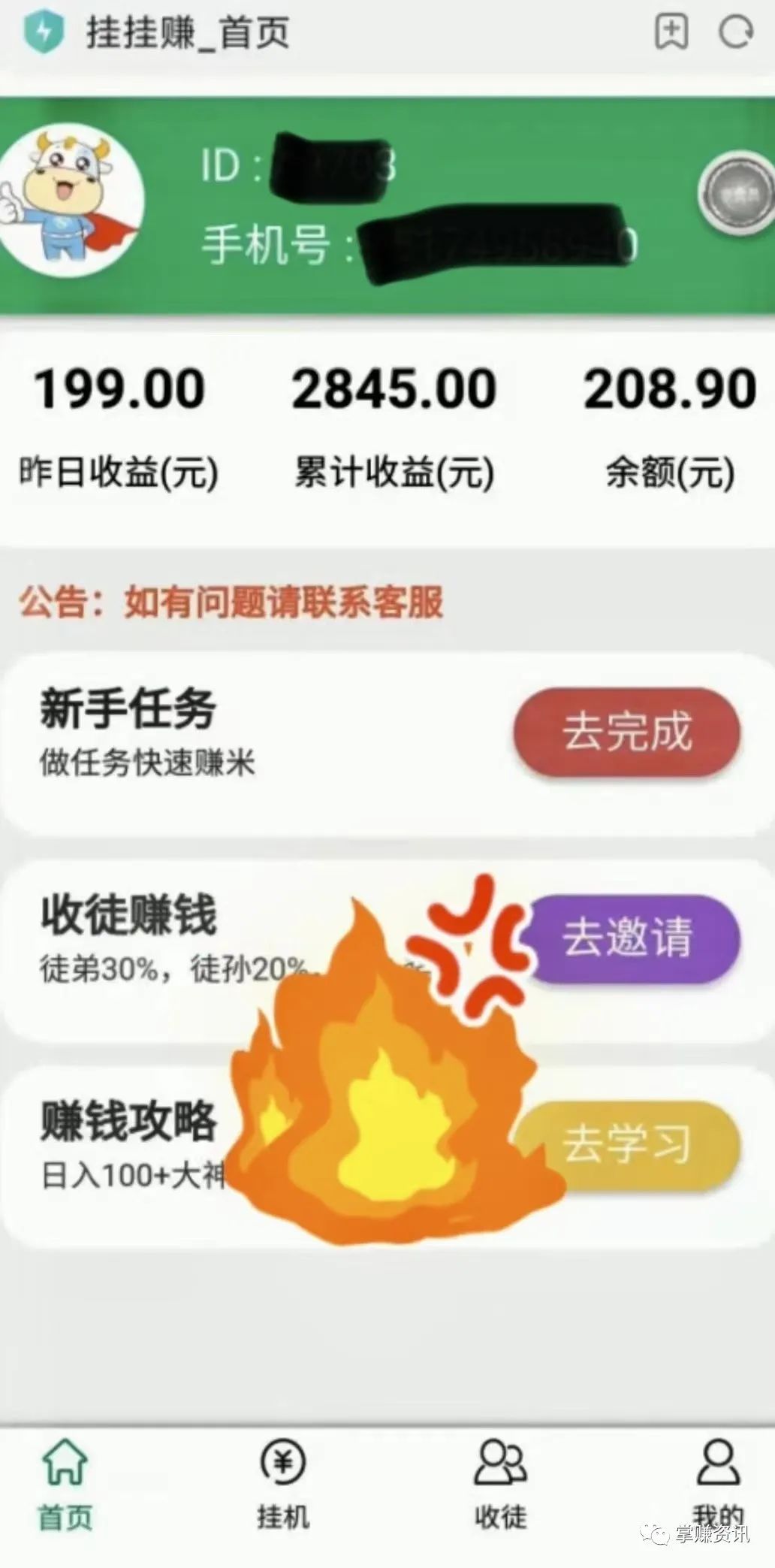Switch to the 挂机 tab
This screenshot has height=1568, width=775.
283,1484
